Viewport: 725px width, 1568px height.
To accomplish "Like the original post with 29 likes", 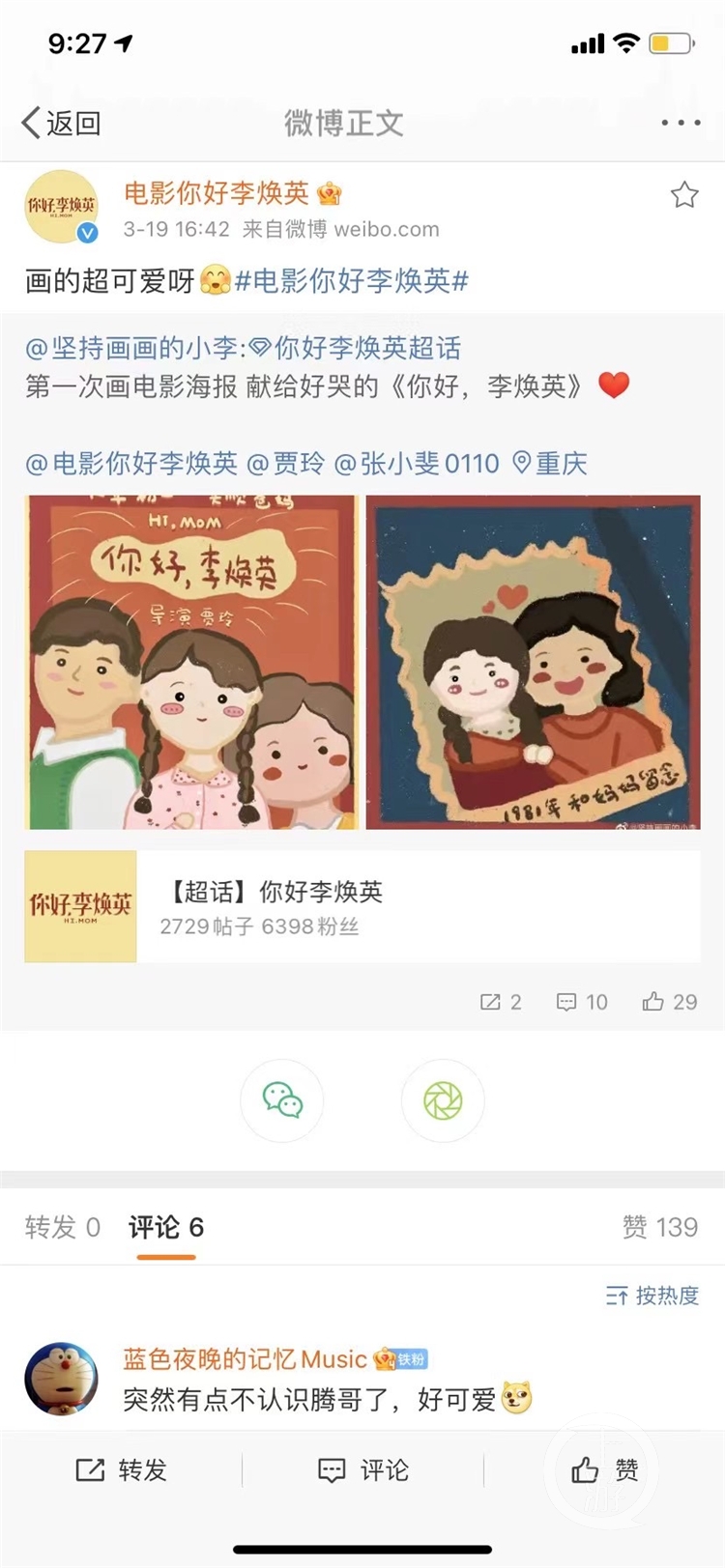I will pyautogui.click(x=670, y=1002).
